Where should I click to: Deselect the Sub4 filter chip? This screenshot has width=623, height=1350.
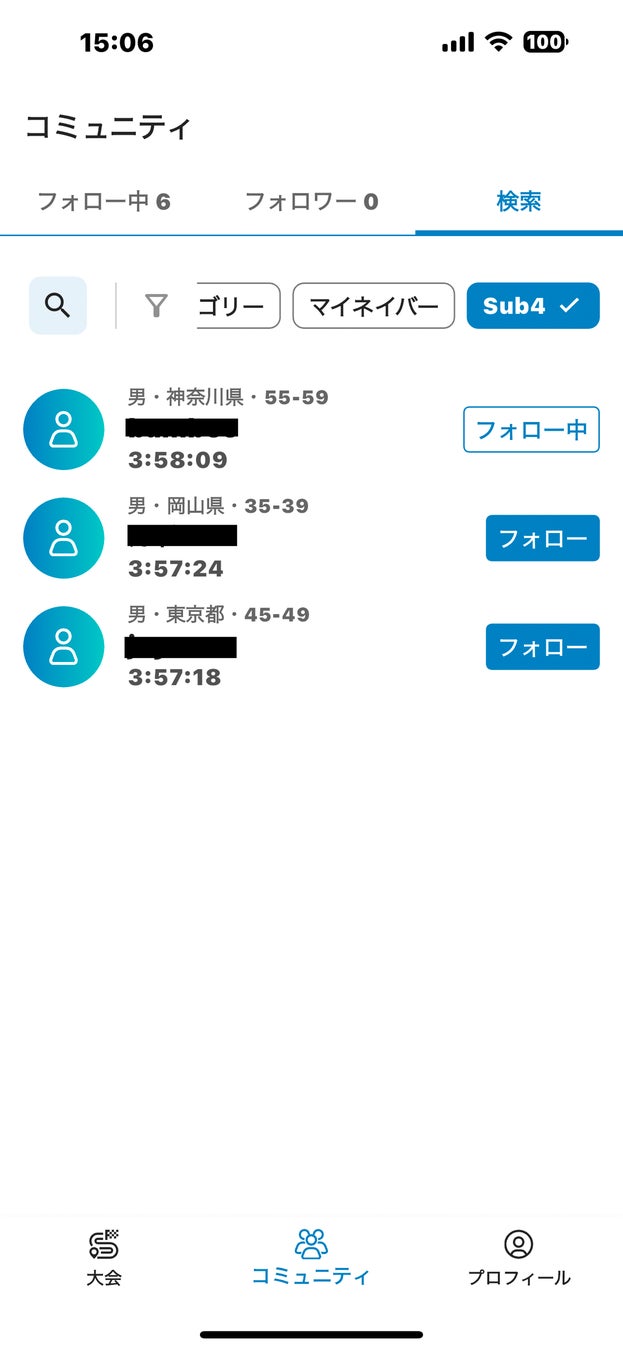pyautogui.click(x=532, y=306)
